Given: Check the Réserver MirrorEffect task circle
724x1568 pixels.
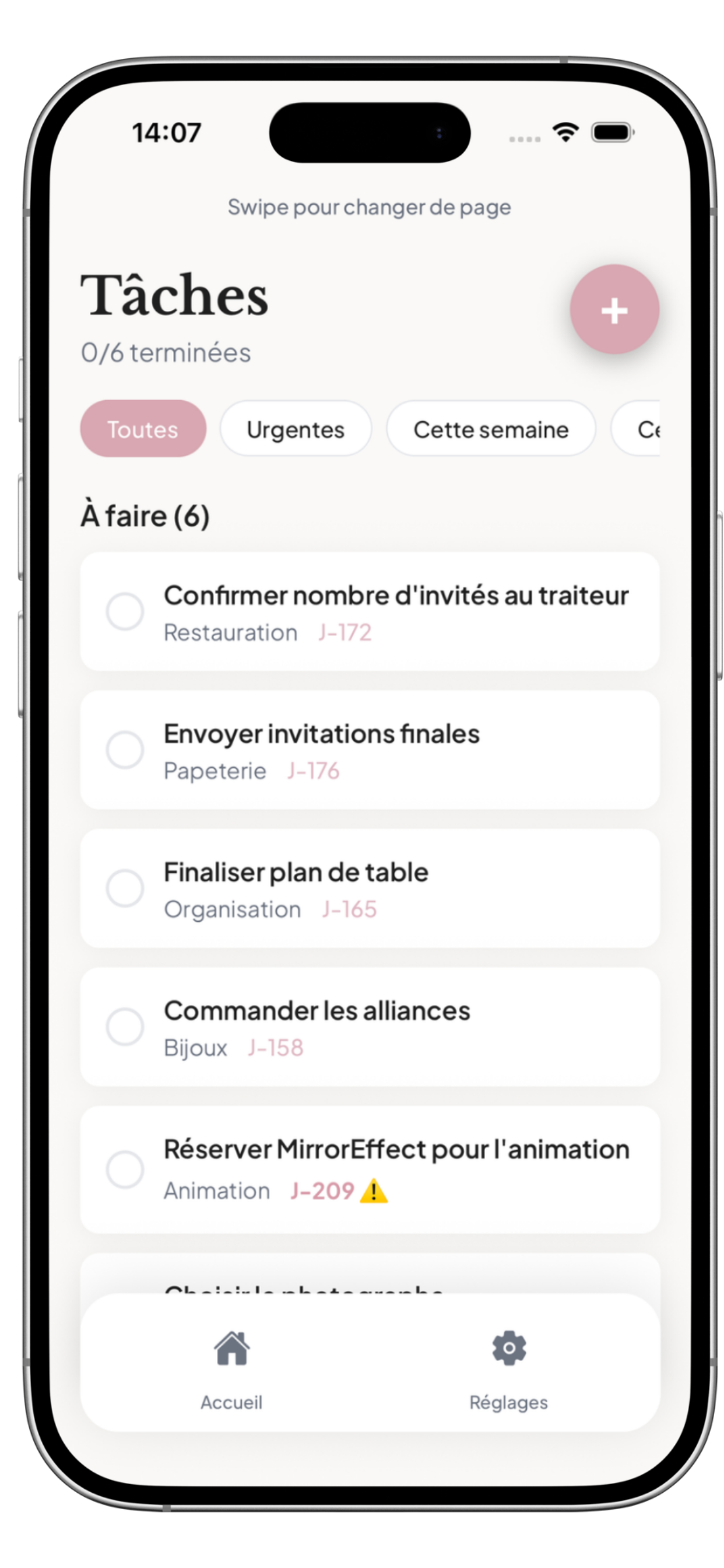Looking at the screenshot, I should point(125,1170).
